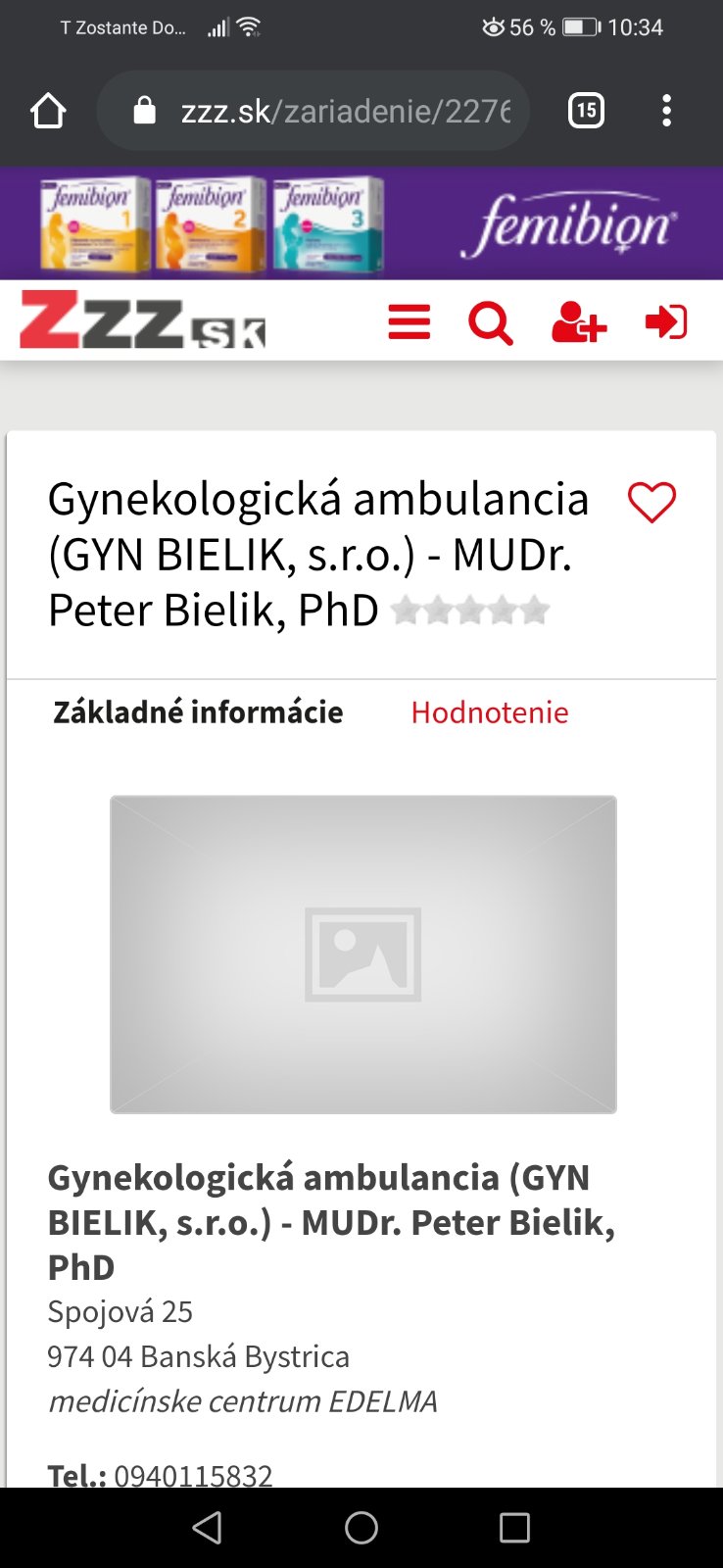The image size is (723, 1568).
Task: Open the Femibion advertisement banner
Action: click(x=361, y=223)
